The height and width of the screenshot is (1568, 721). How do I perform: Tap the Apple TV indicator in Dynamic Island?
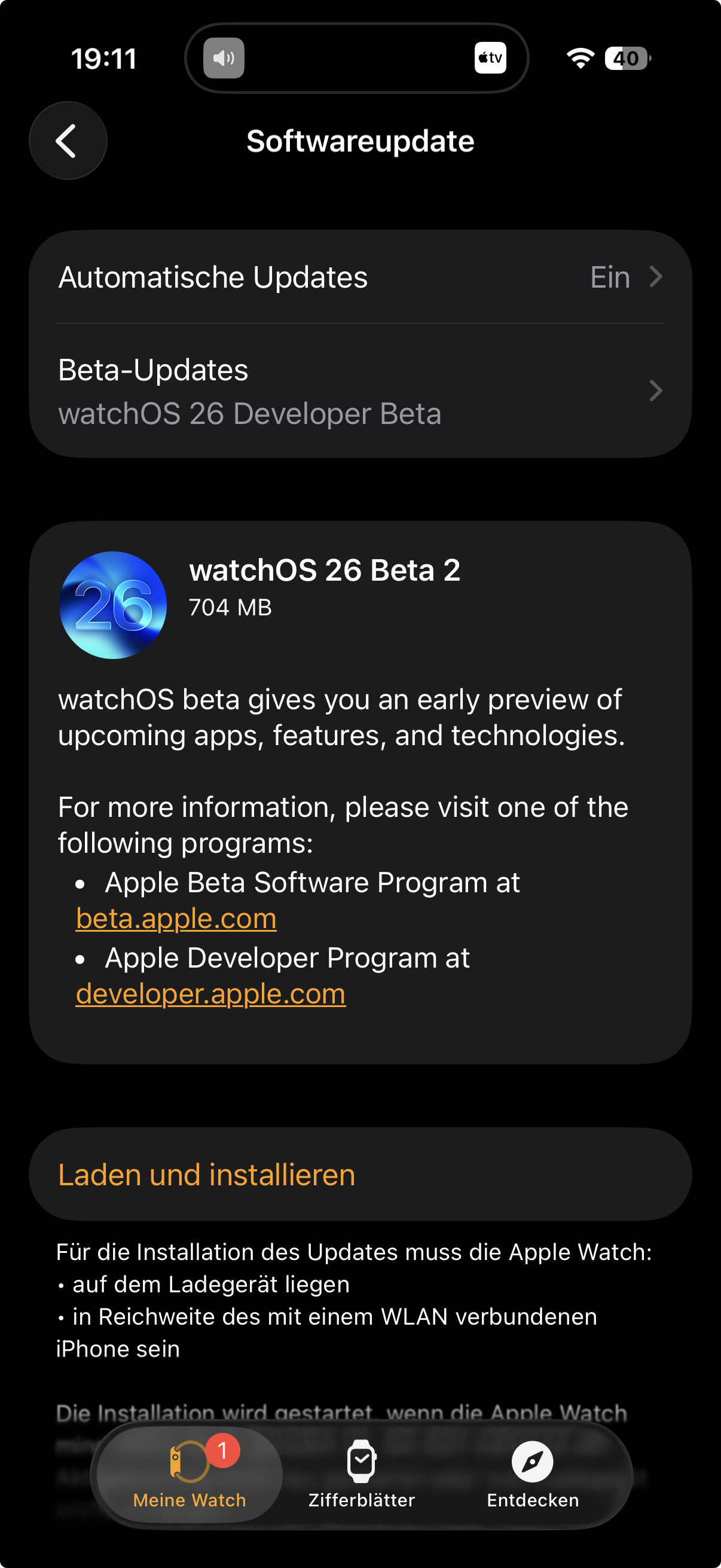coord(490,58)
